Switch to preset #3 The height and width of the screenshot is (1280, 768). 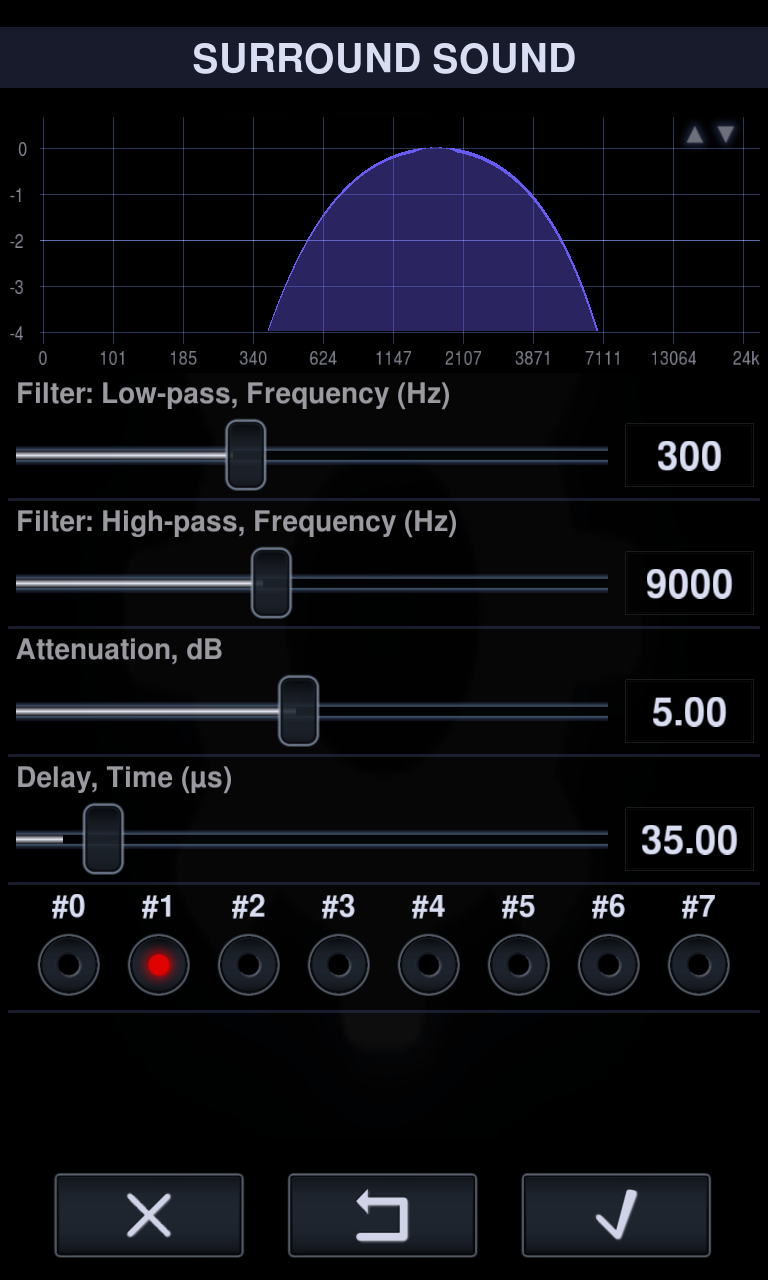pyautogui.click(x=339, y=965)
